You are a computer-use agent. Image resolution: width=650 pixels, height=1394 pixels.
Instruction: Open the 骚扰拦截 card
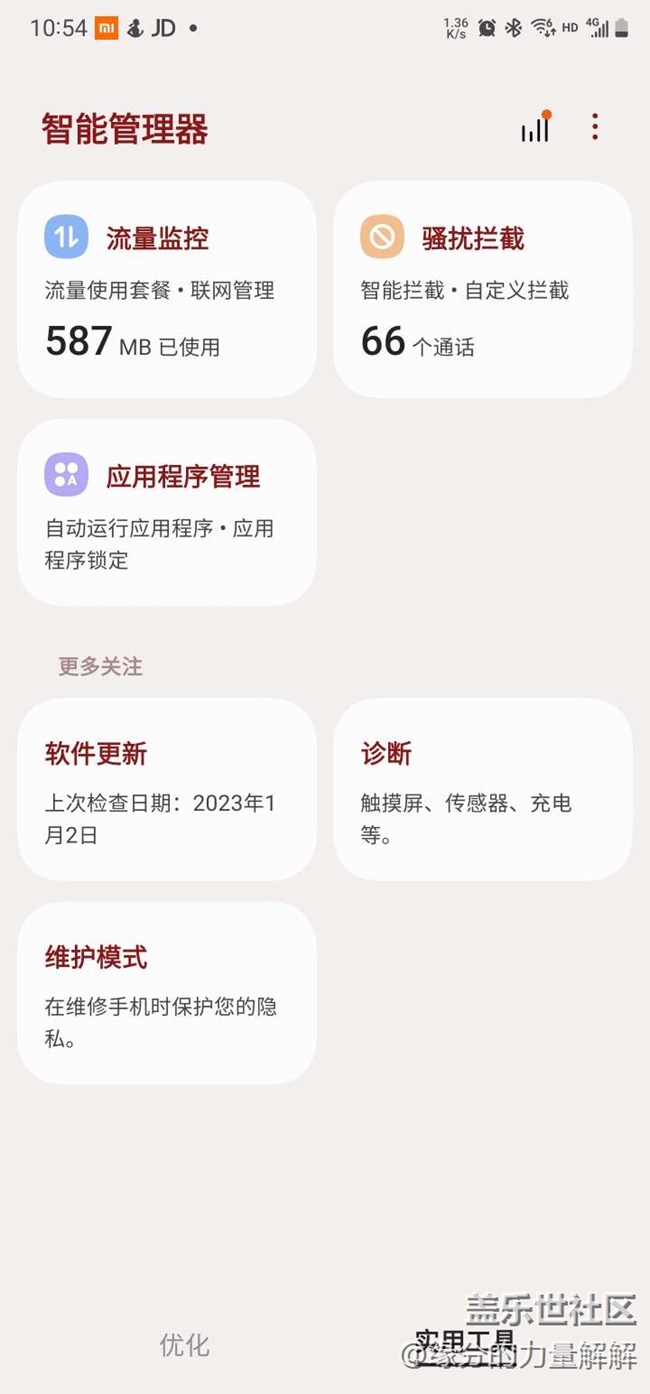point(483,290)
